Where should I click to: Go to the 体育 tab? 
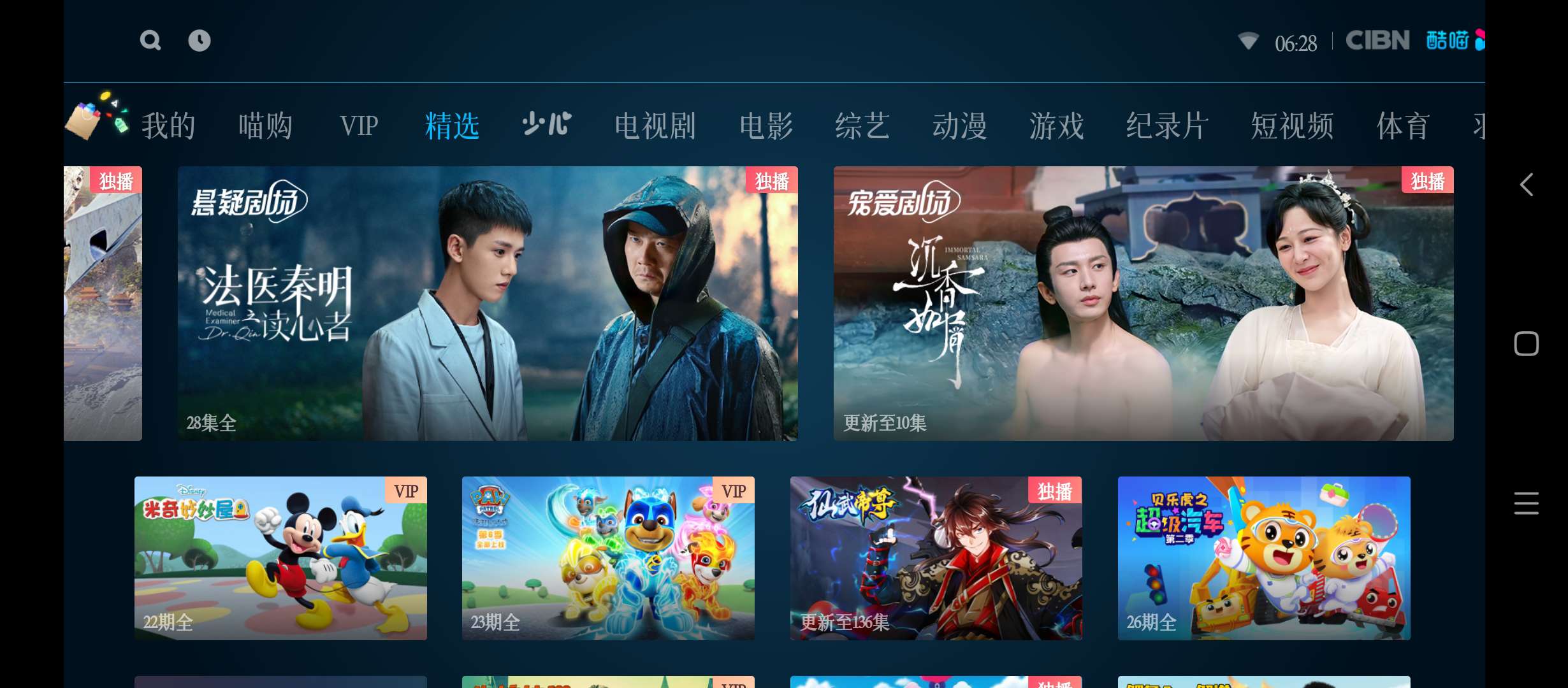click(x=1403, y=125)
